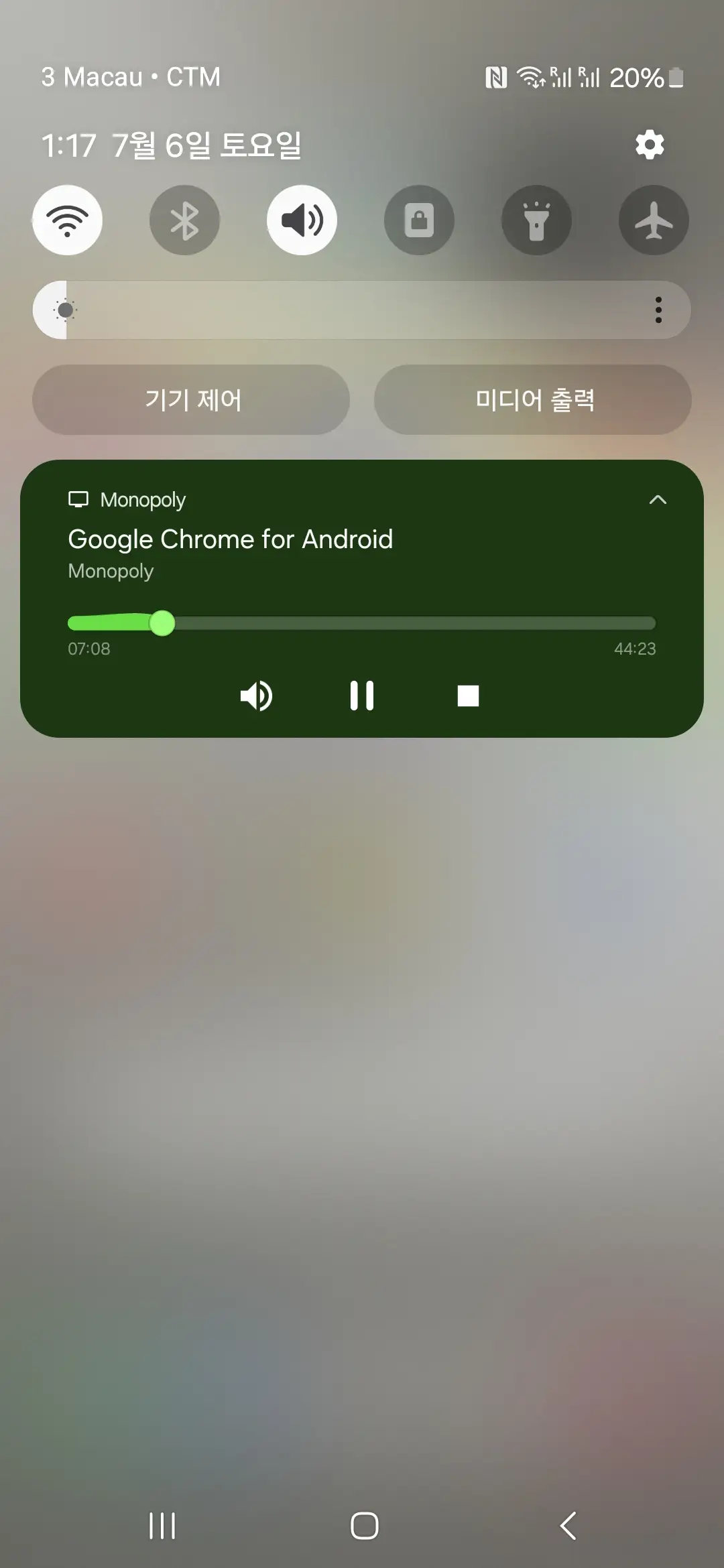Enable airplane mode
This screenshot has width=724, height=1568.
[654, 220]
